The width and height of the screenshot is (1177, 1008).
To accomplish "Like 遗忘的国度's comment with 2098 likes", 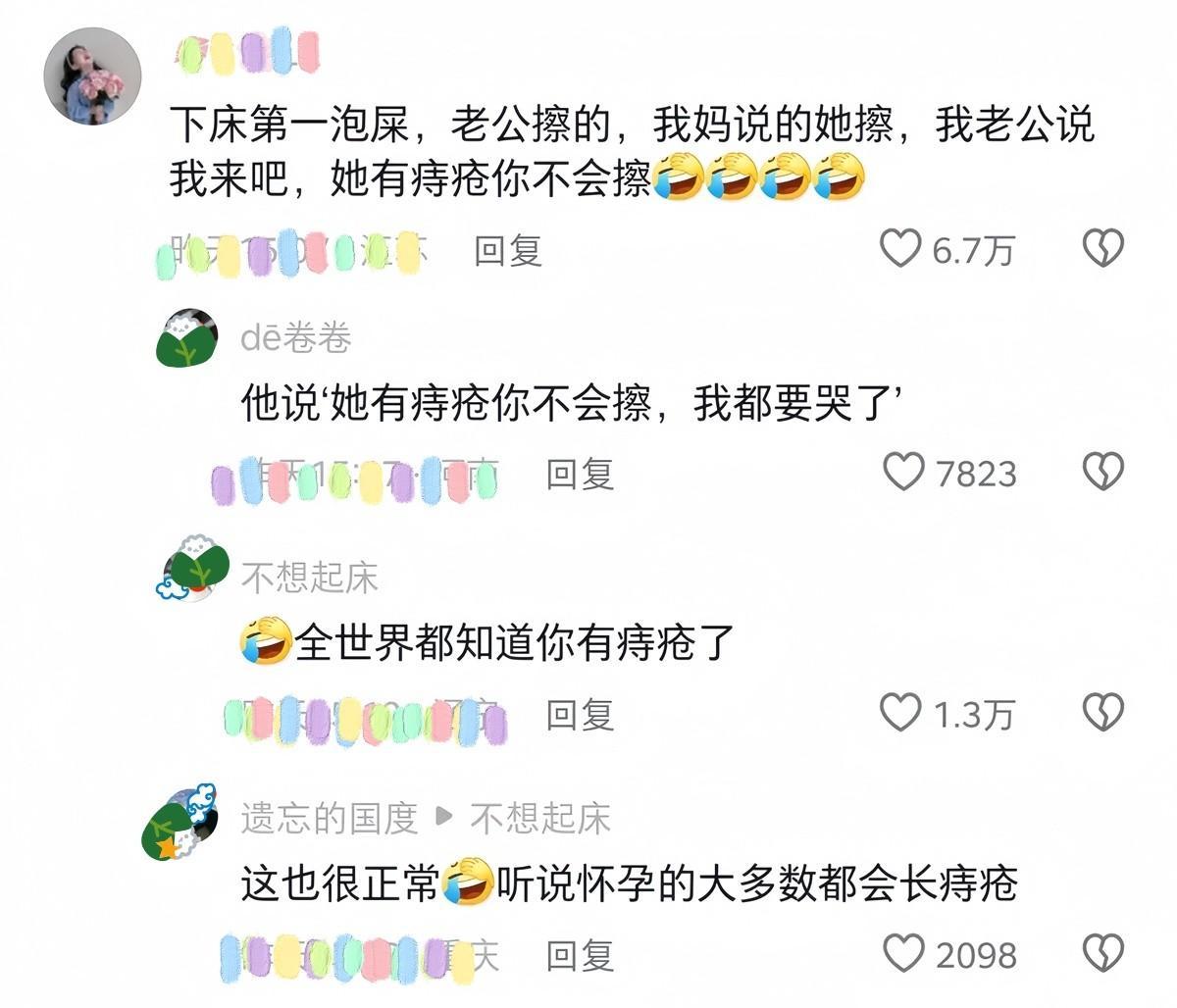I will tap(903, 953).
